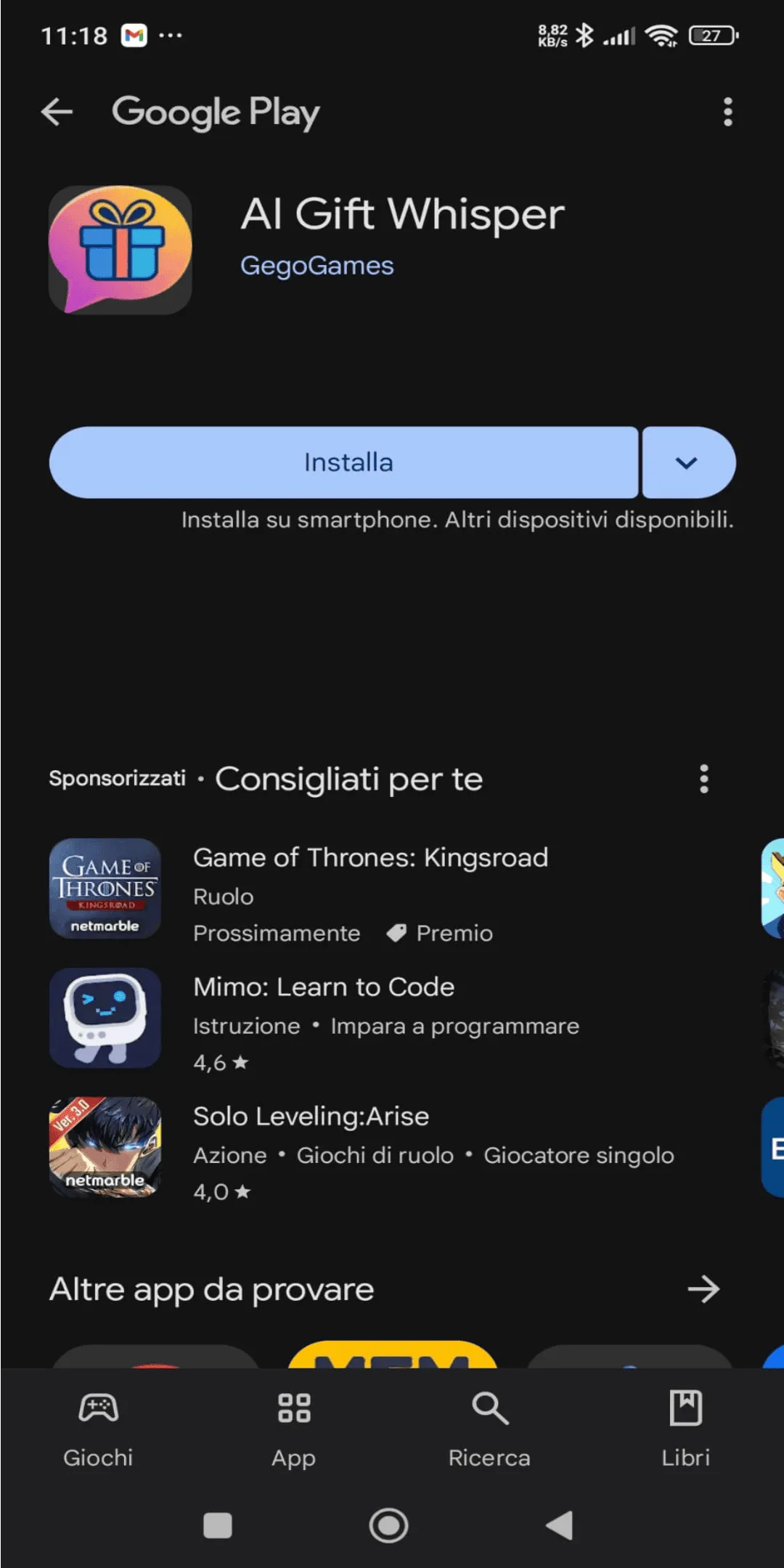This screenshot has height=1568, width=784.
Task: Show more of Altre app da provare
Action: coord(703,1289)
